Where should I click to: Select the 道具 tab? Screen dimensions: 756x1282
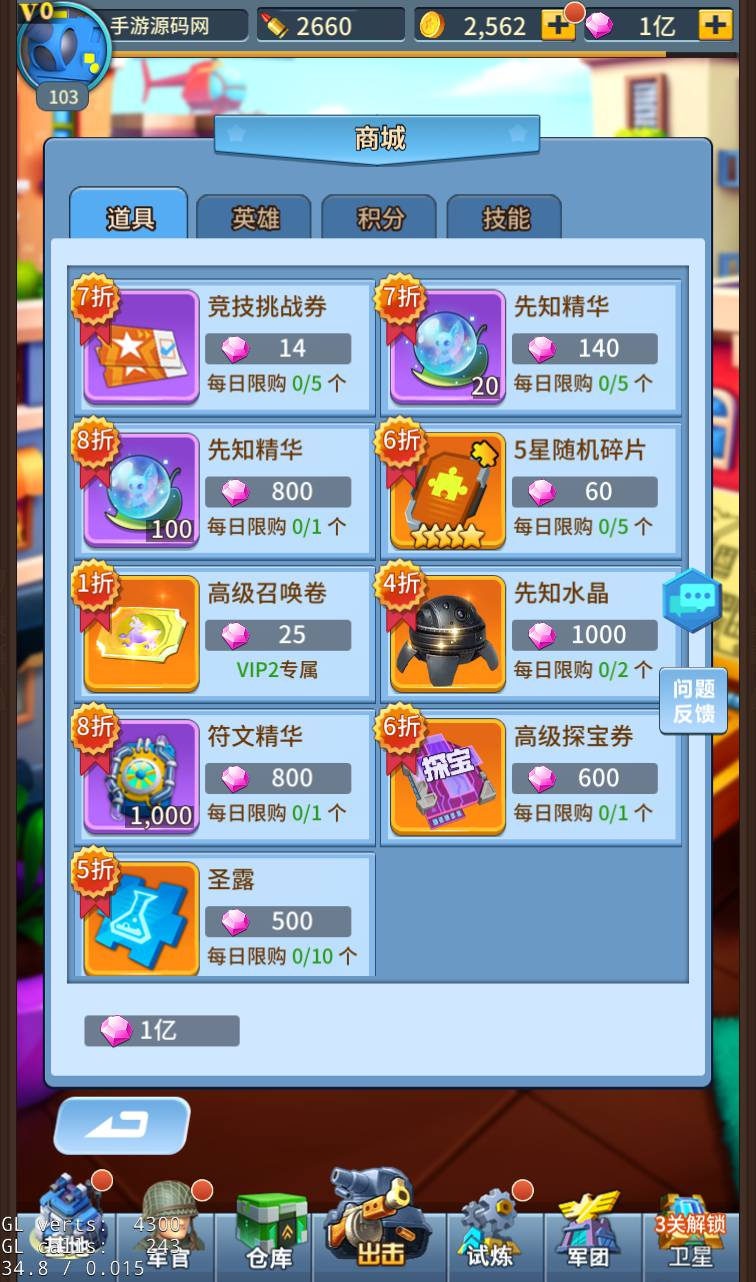[129, 215]
